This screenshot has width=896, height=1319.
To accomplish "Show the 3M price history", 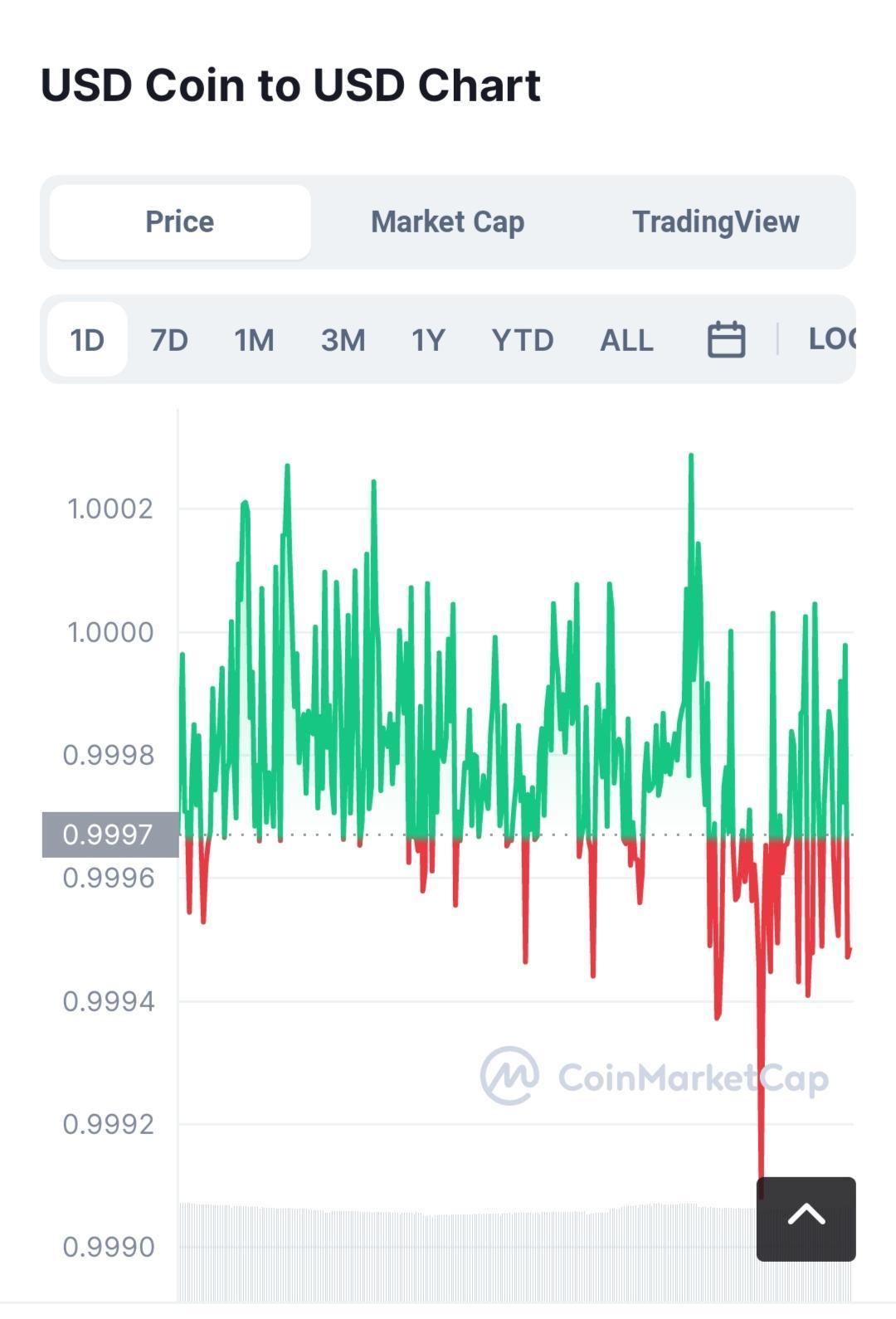I will coord(343,340).
